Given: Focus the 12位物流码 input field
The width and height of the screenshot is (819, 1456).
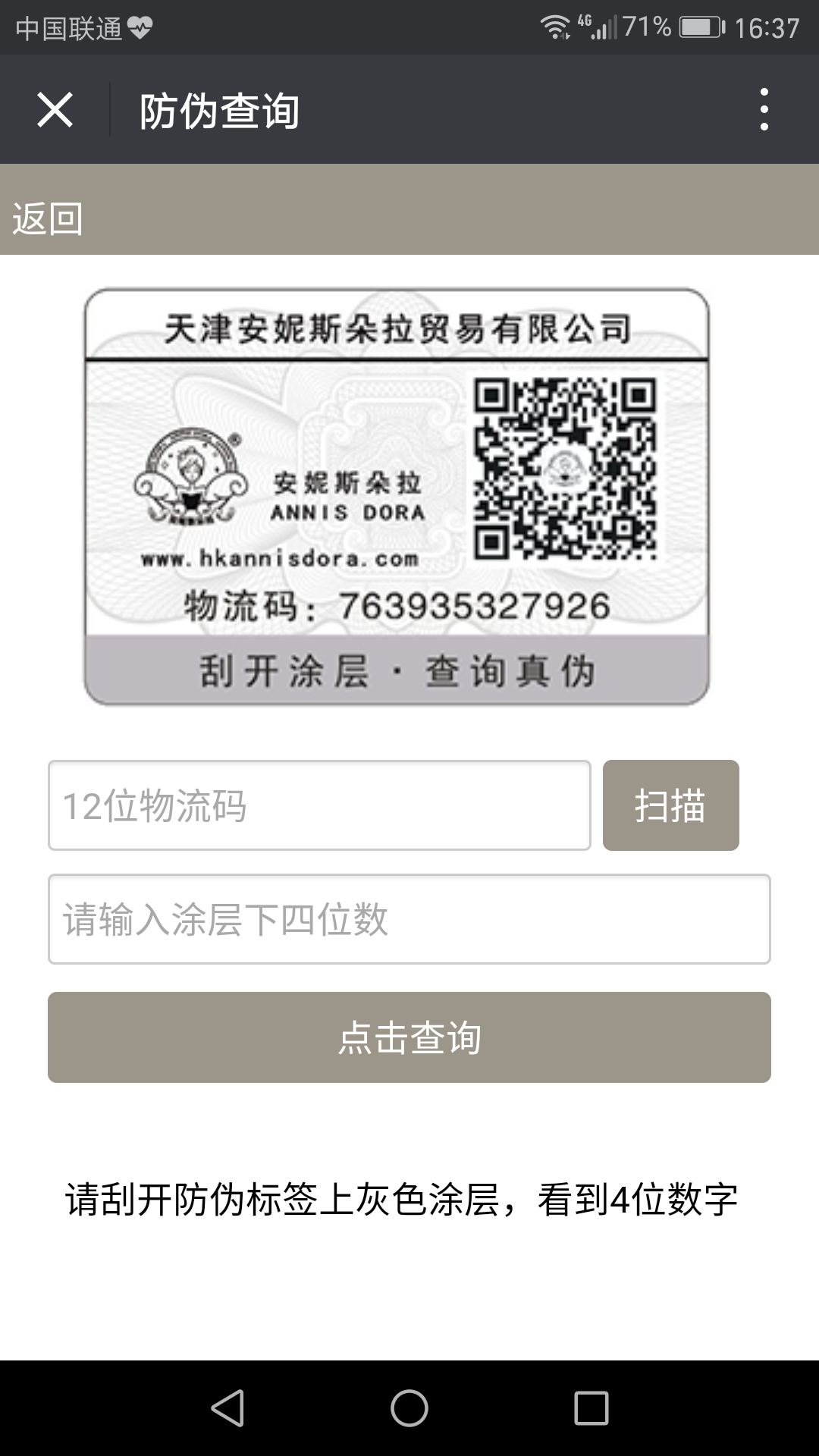Looking at the screenshot, I should coord(319,805).
